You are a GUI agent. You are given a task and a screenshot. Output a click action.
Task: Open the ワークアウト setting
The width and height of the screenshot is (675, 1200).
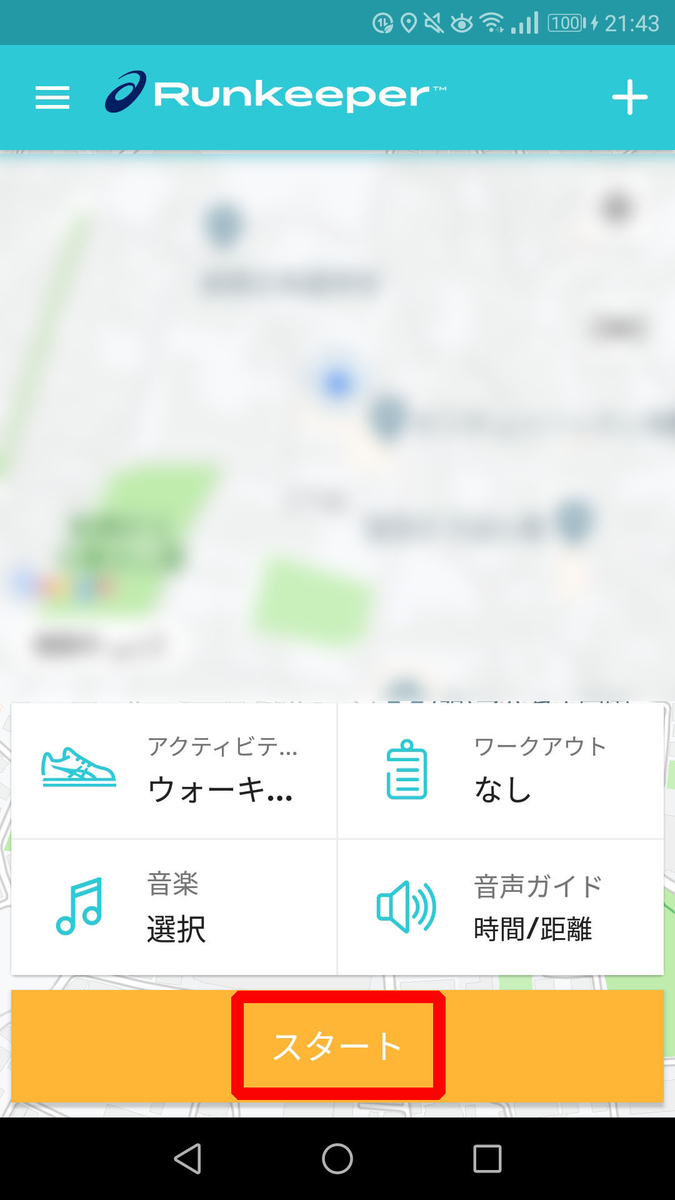point(501,770)
